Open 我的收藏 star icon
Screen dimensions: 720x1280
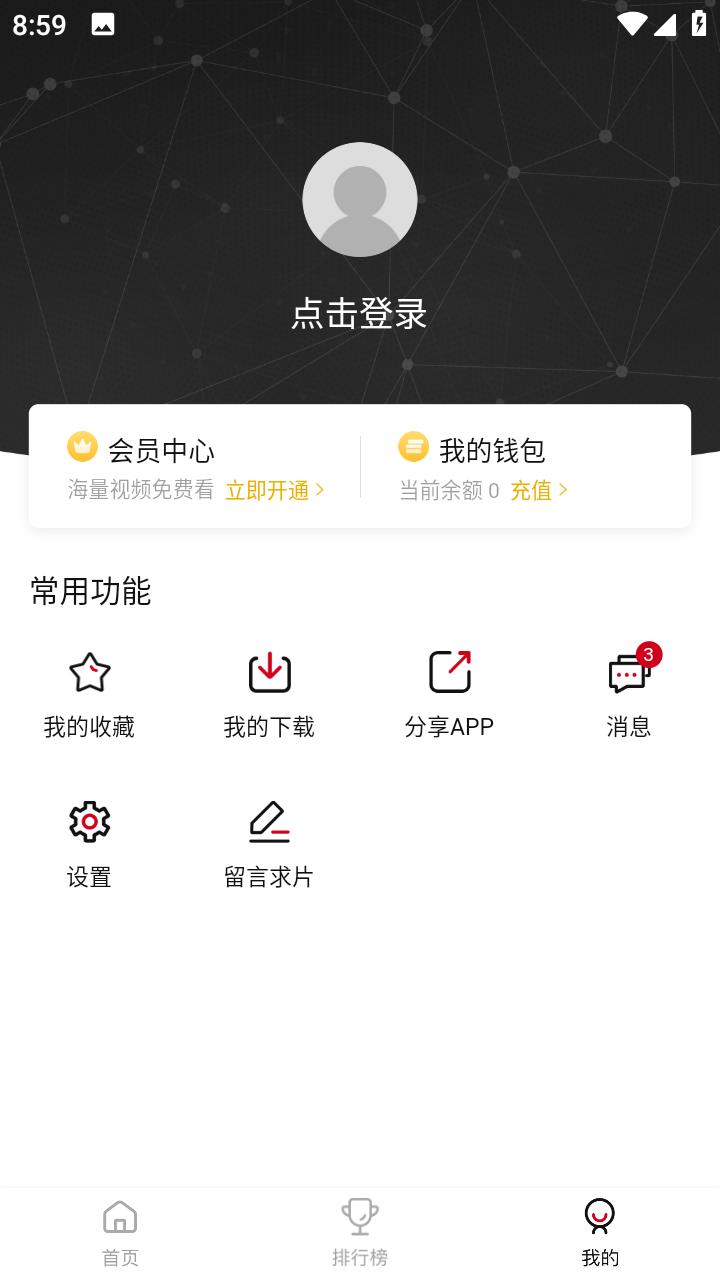[x=89, y=670]
